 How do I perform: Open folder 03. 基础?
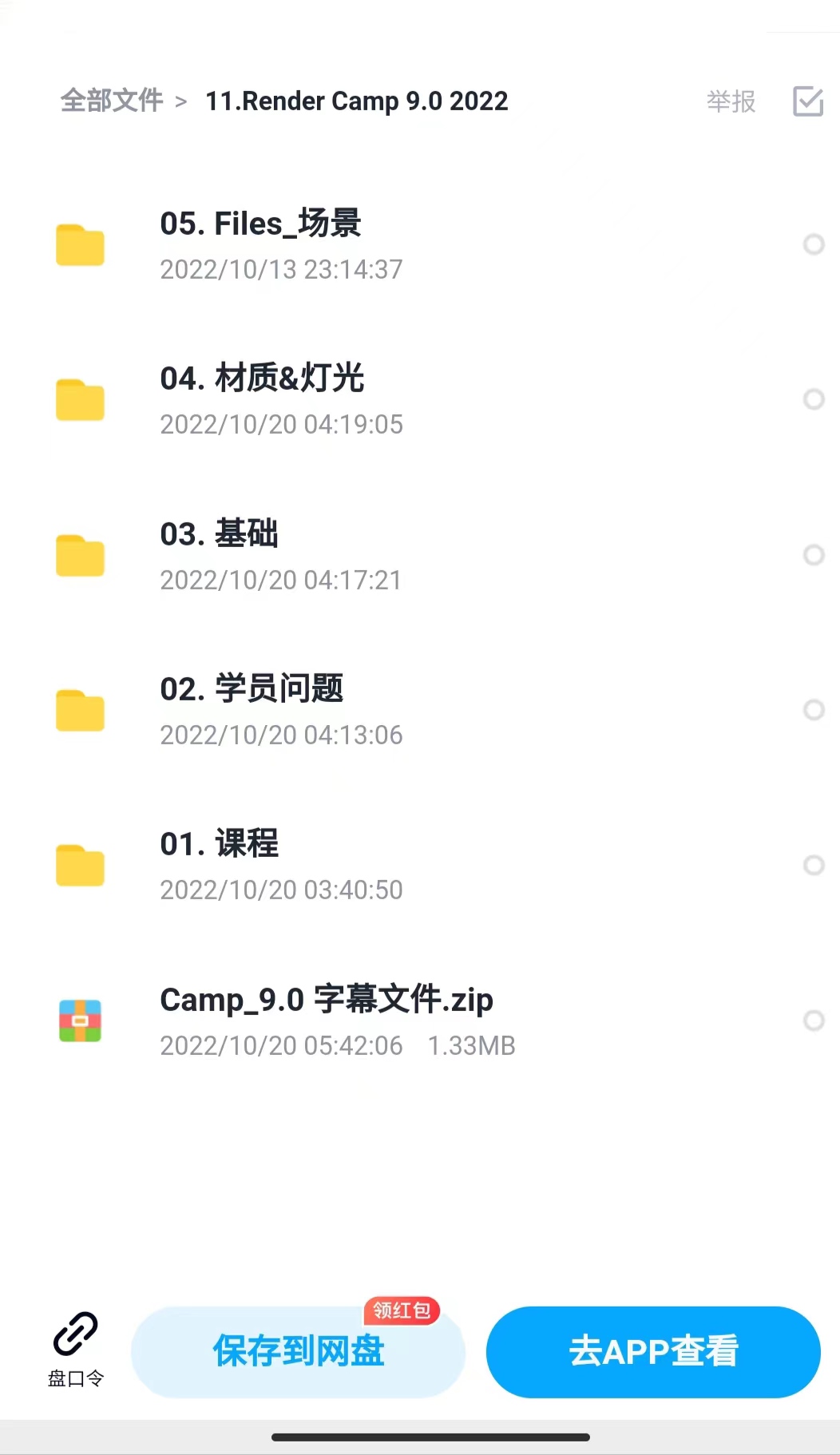pyautogui.click(x=219, y=534)
